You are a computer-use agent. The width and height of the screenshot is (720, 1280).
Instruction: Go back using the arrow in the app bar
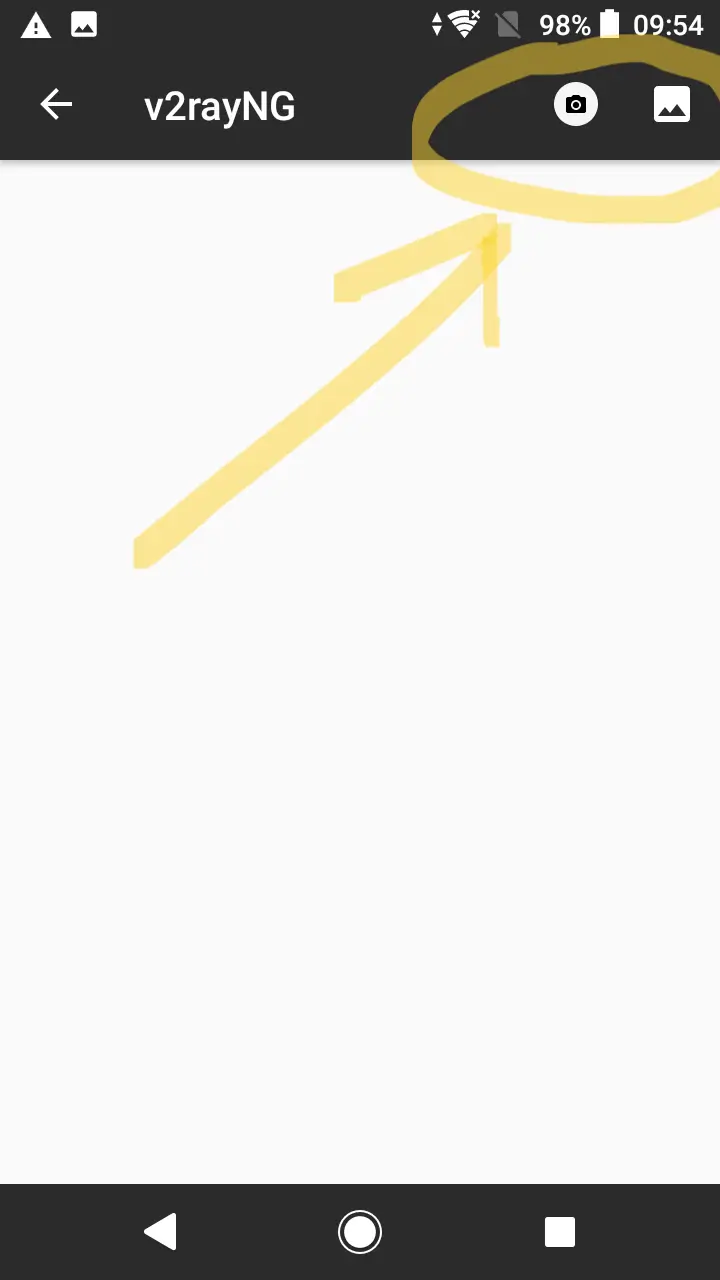click(56, 105)
